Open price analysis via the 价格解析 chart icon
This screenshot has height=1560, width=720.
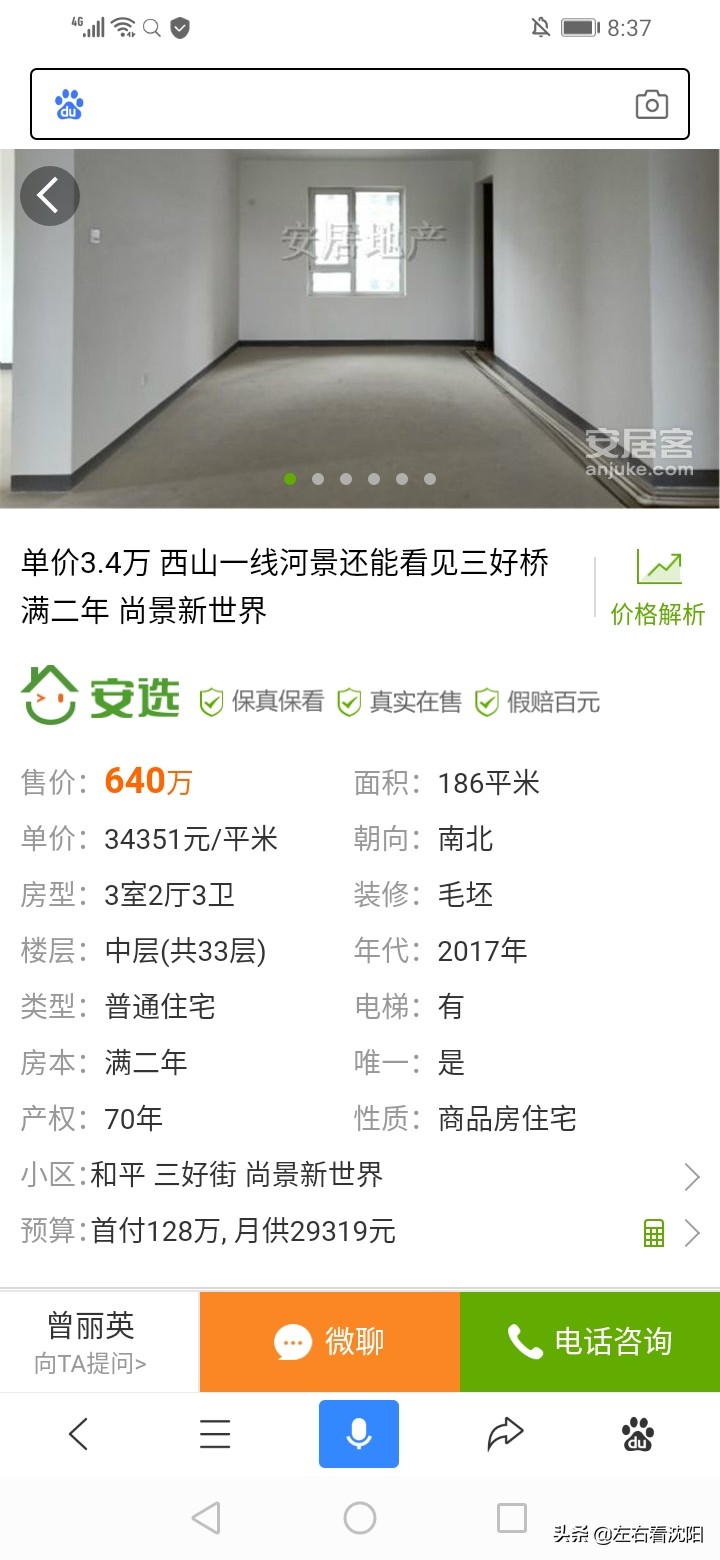[661, 565]
